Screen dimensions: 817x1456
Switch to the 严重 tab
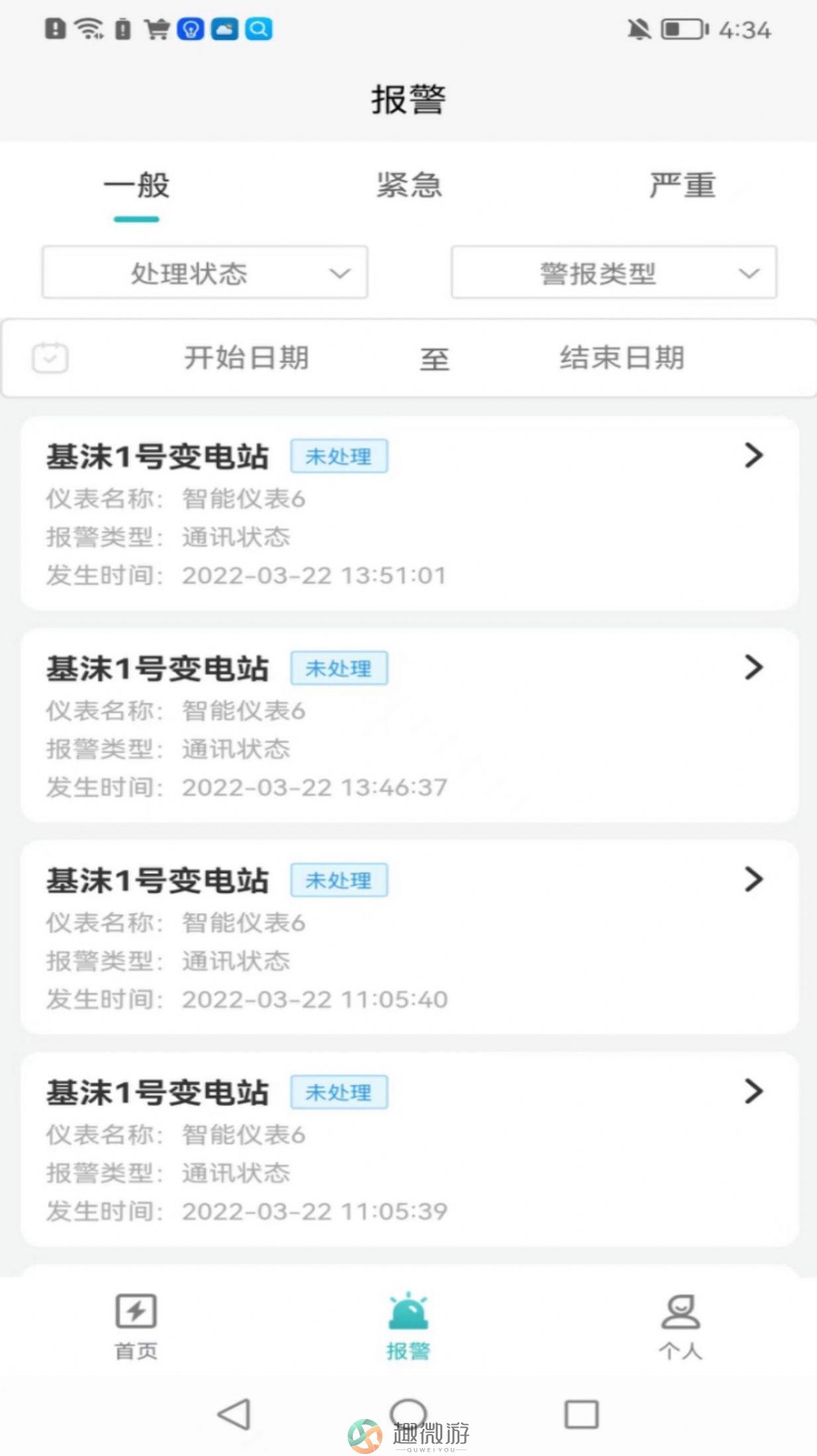coord(682,185)
